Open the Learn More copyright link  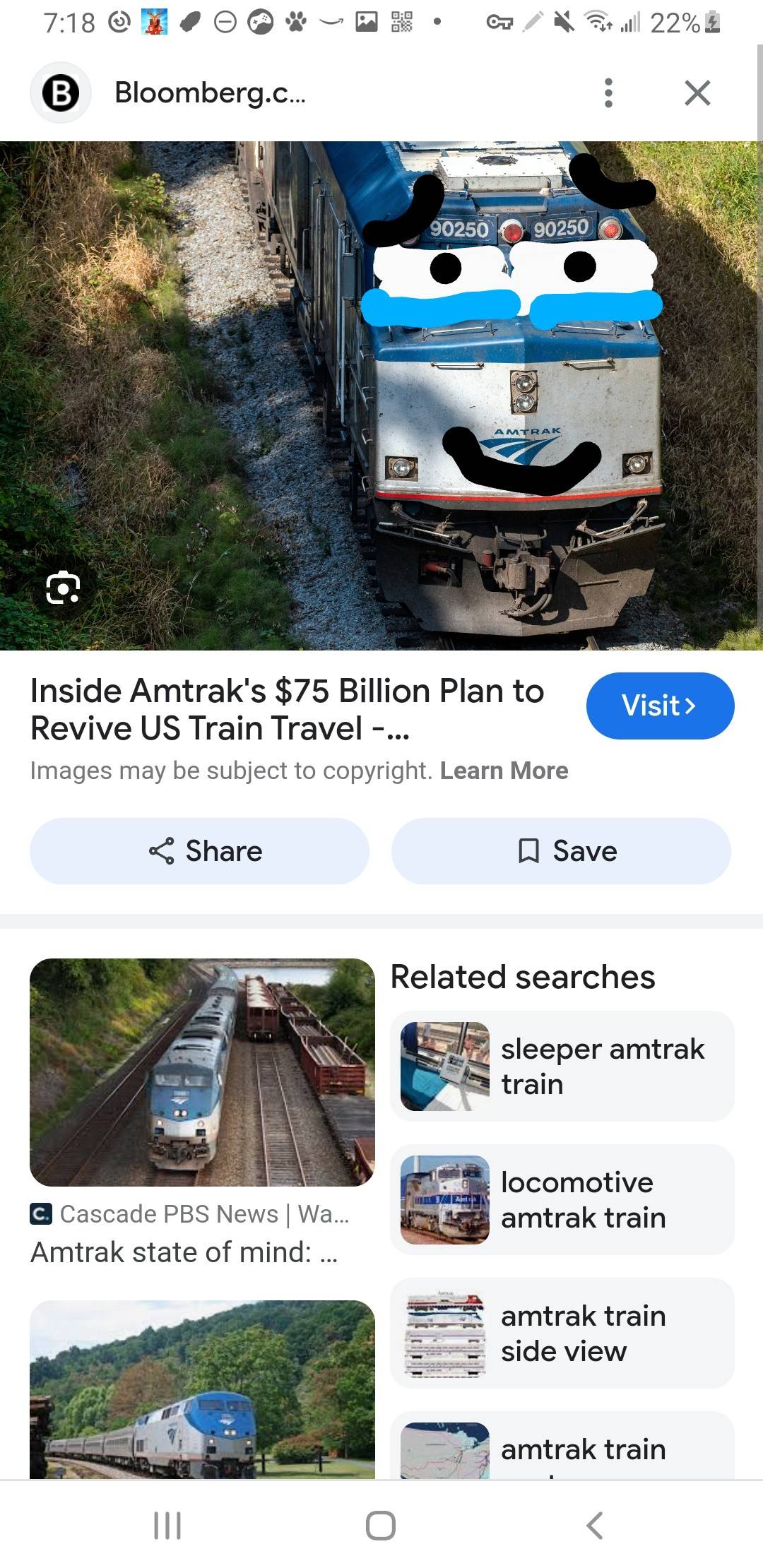(x=504, y=771)
